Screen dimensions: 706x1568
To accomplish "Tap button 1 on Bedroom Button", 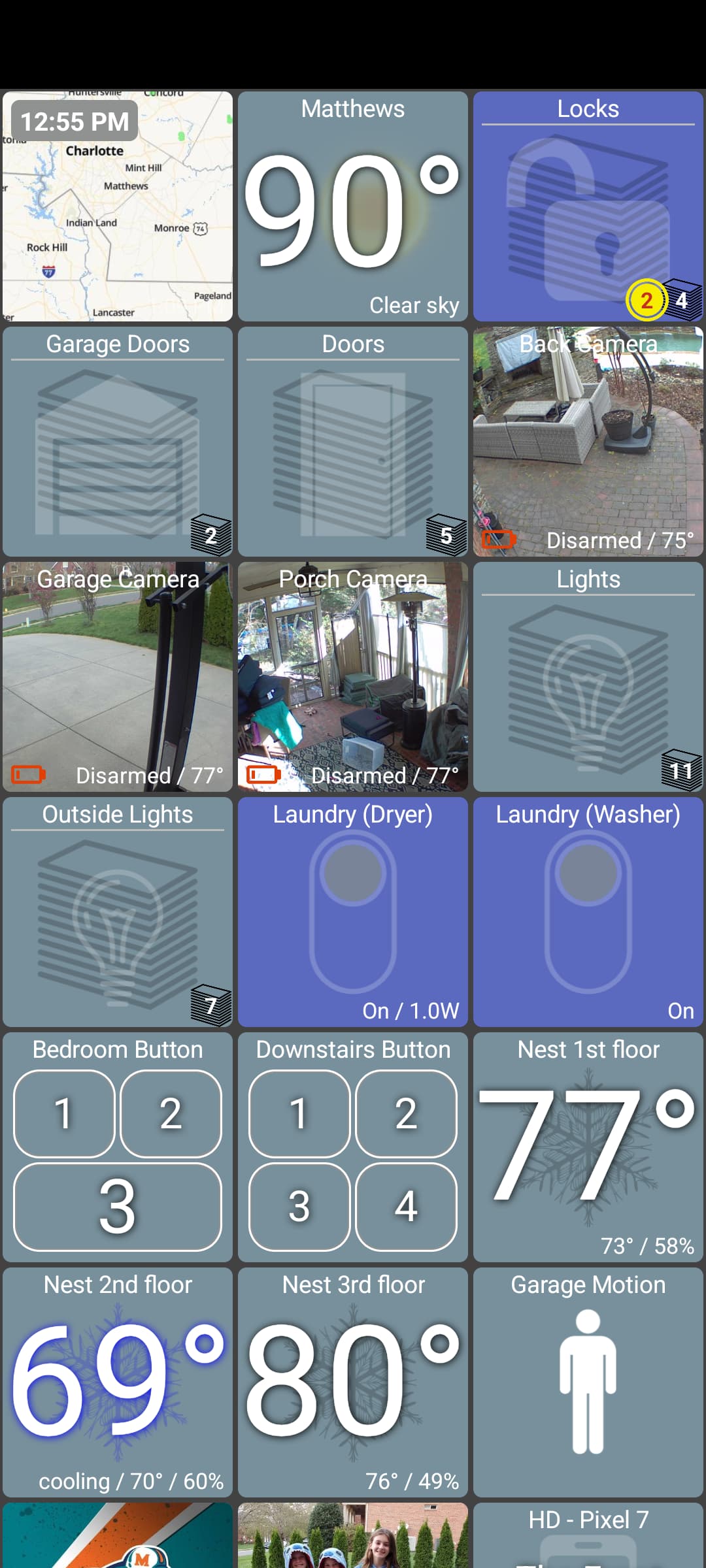I will 64,1113.
